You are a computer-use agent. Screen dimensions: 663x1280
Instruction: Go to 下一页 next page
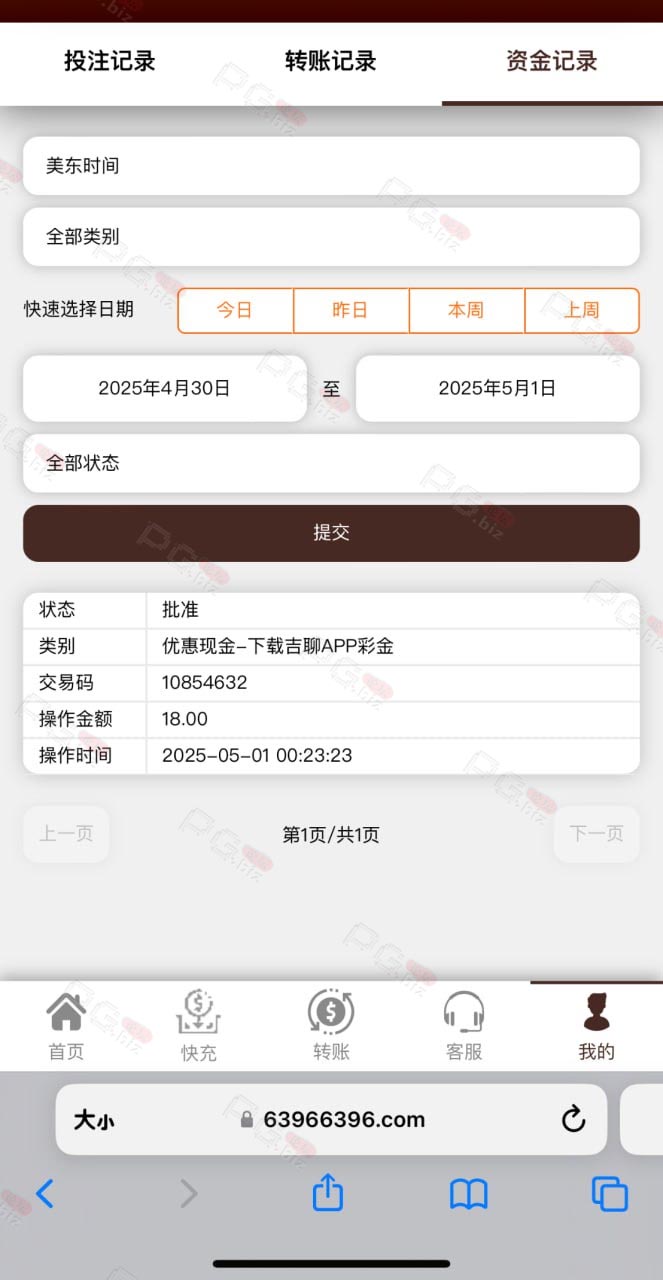pyautogui.click(x=597, y=834)
